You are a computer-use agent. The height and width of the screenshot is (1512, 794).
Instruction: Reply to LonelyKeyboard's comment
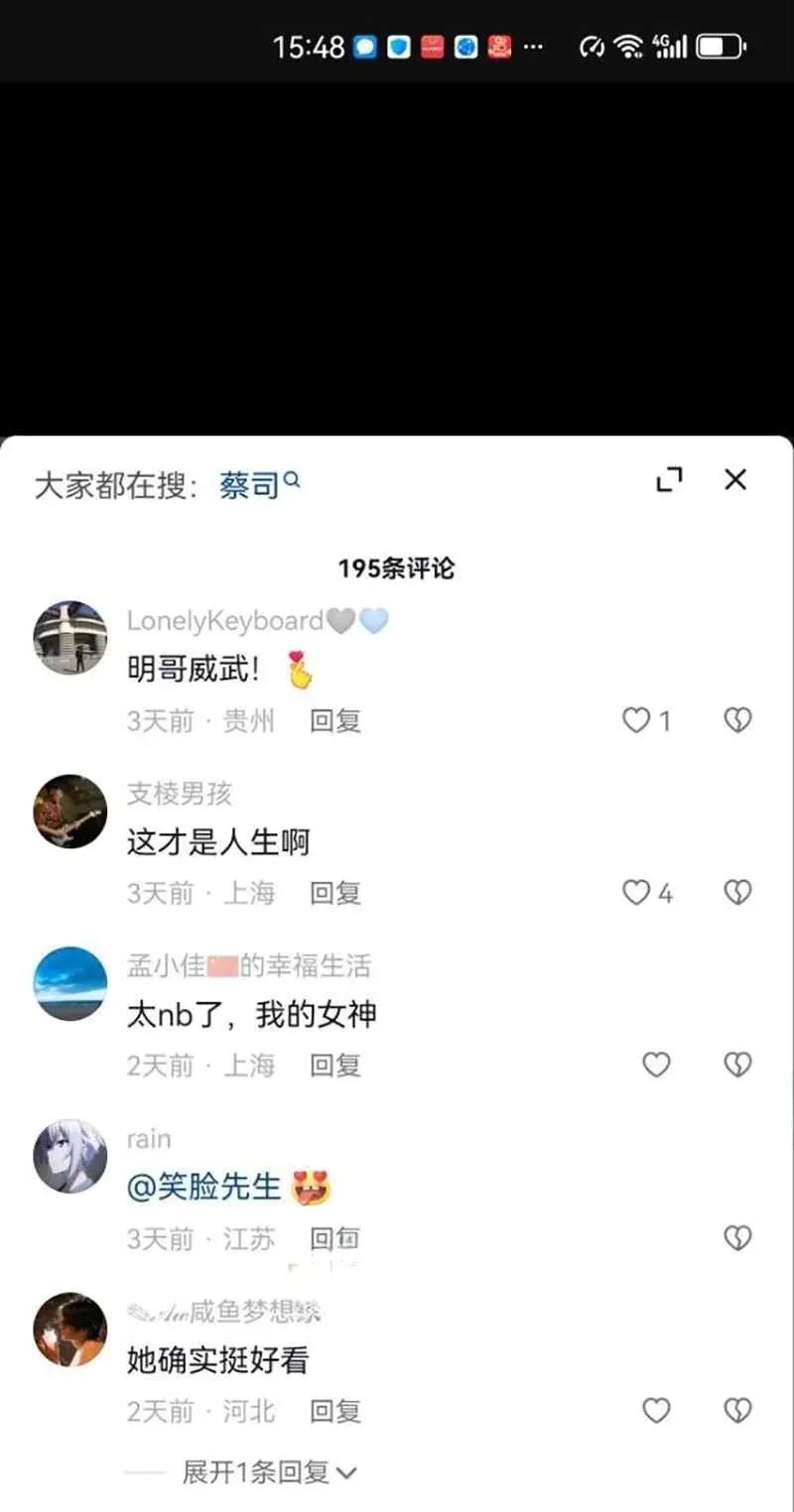pyautogui.click(x=334, y=720)
